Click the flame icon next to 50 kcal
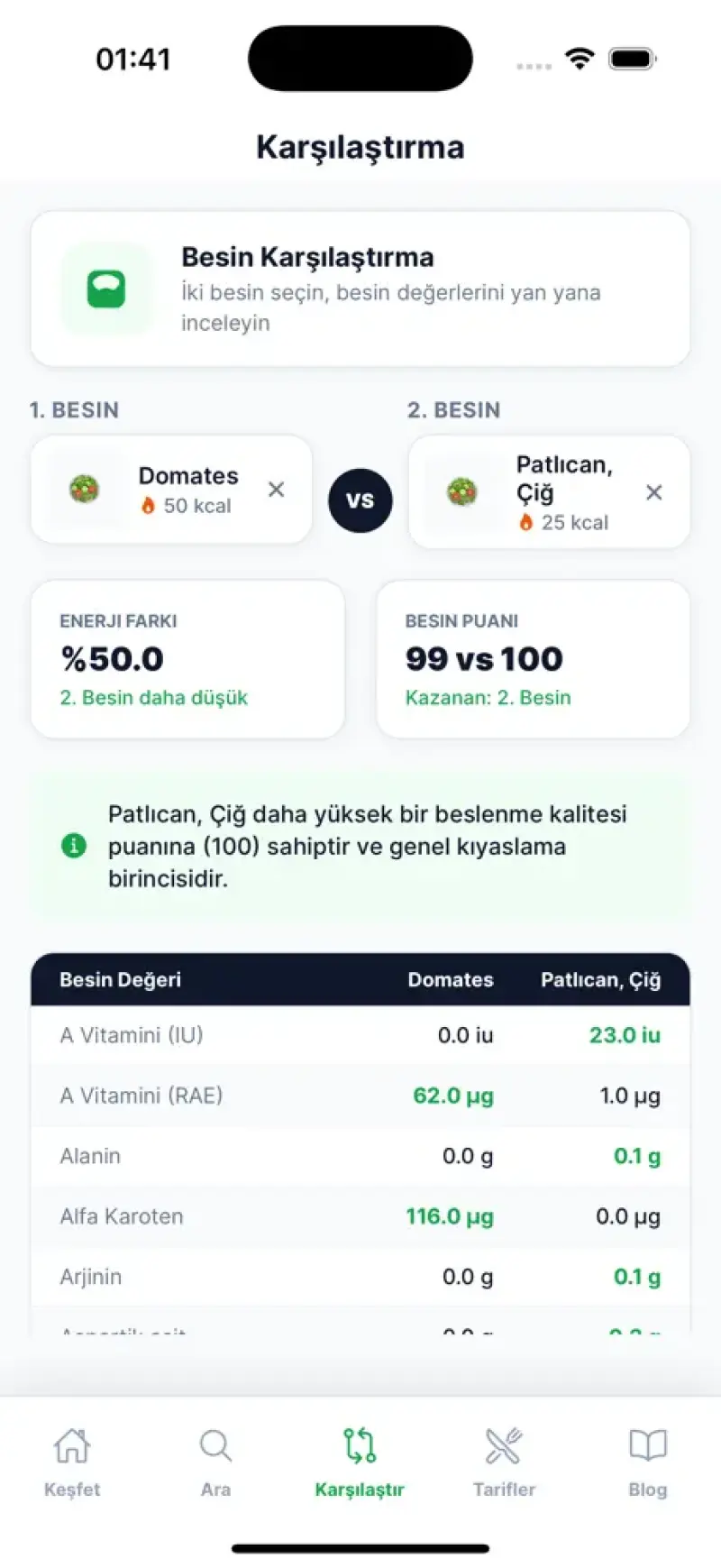721x1568 pixels. tap(148, 506)
